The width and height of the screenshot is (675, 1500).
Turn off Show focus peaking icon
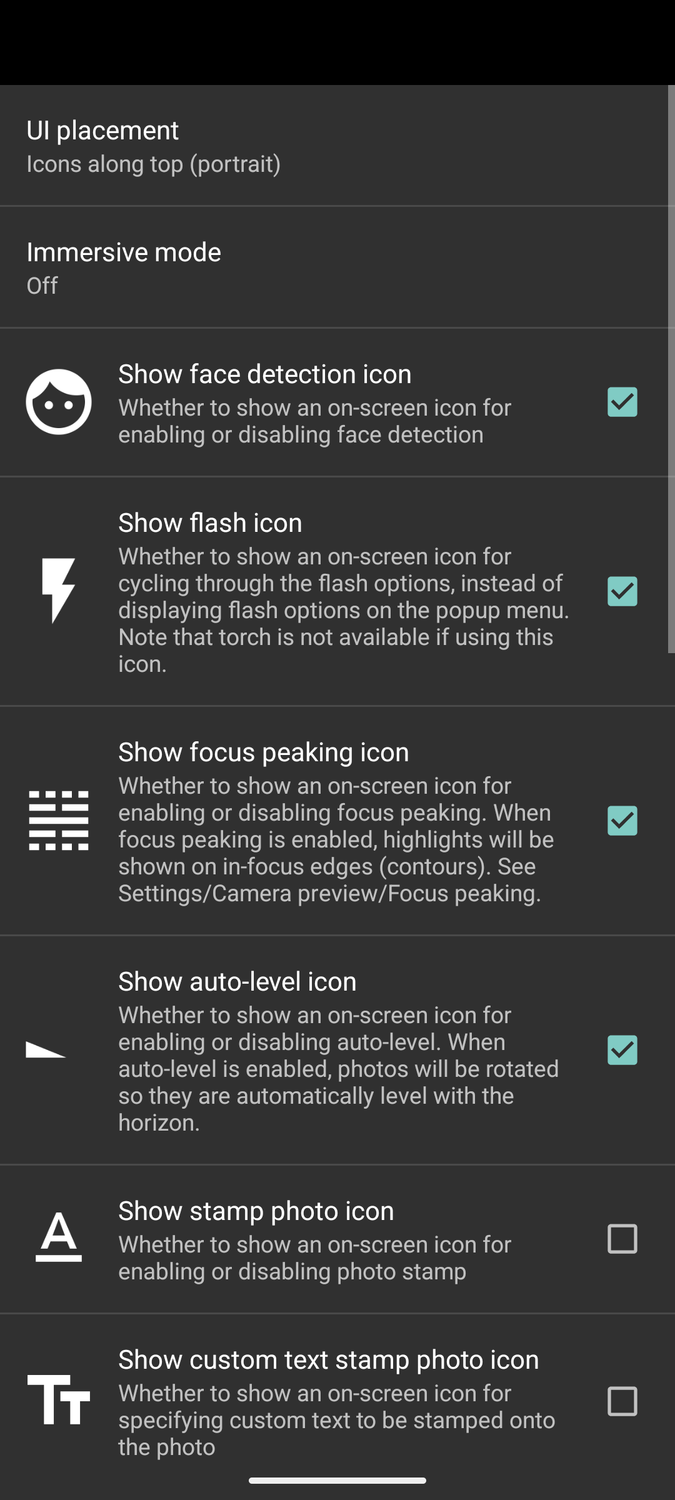tap(622, 821)
